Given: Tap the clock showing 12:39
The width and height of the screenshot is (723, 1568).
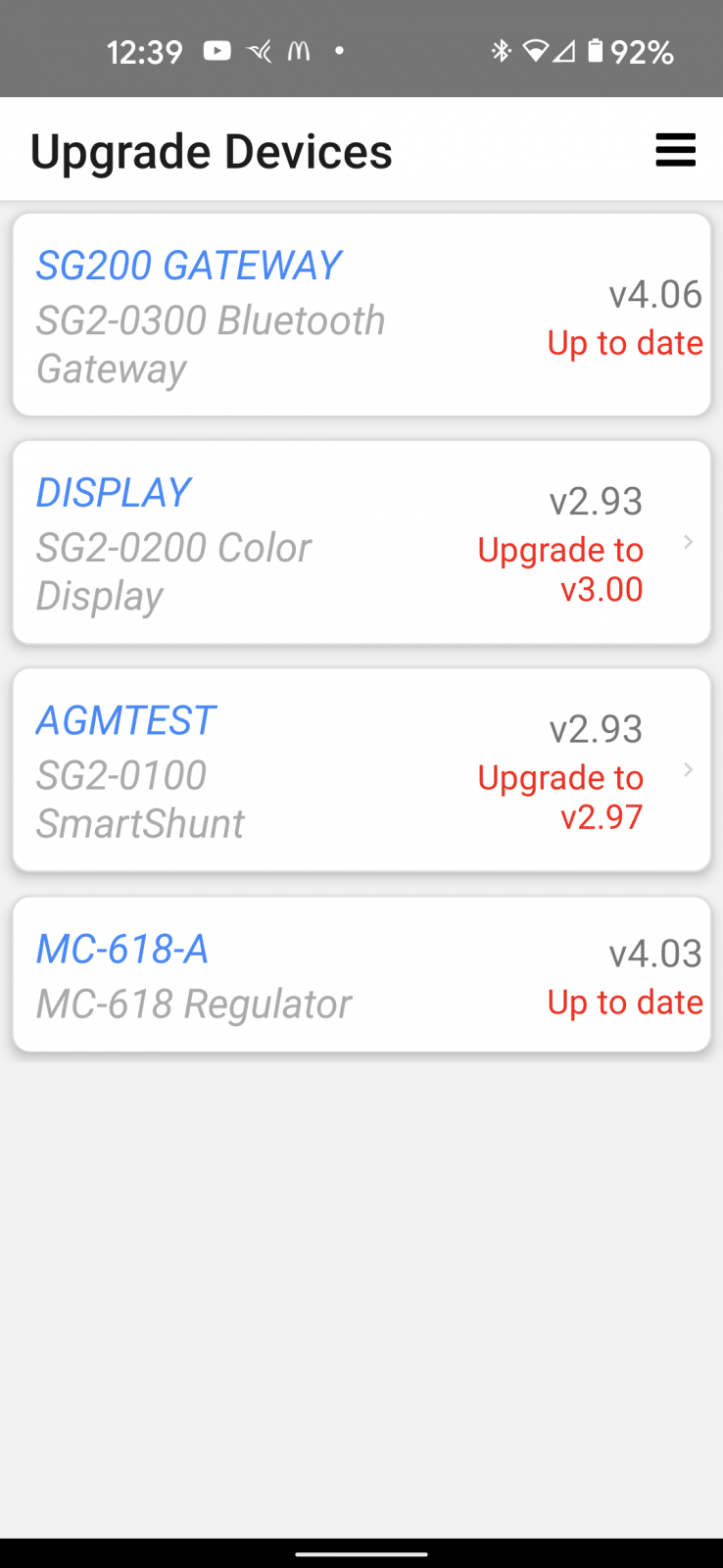Looking at the screenshot, I should coord(145,51).
